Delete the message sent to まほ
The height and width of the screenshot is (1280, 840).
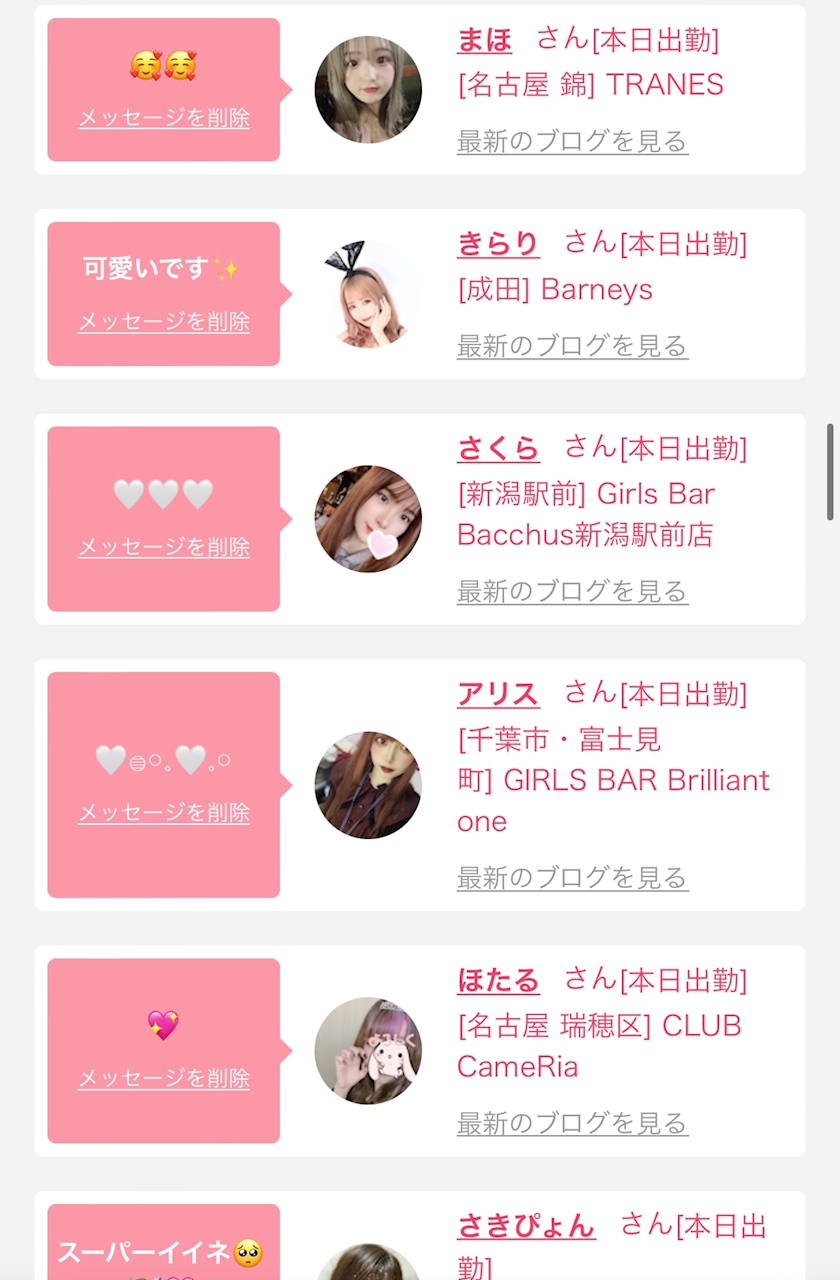pyautogui.click(x=164, y=118)
